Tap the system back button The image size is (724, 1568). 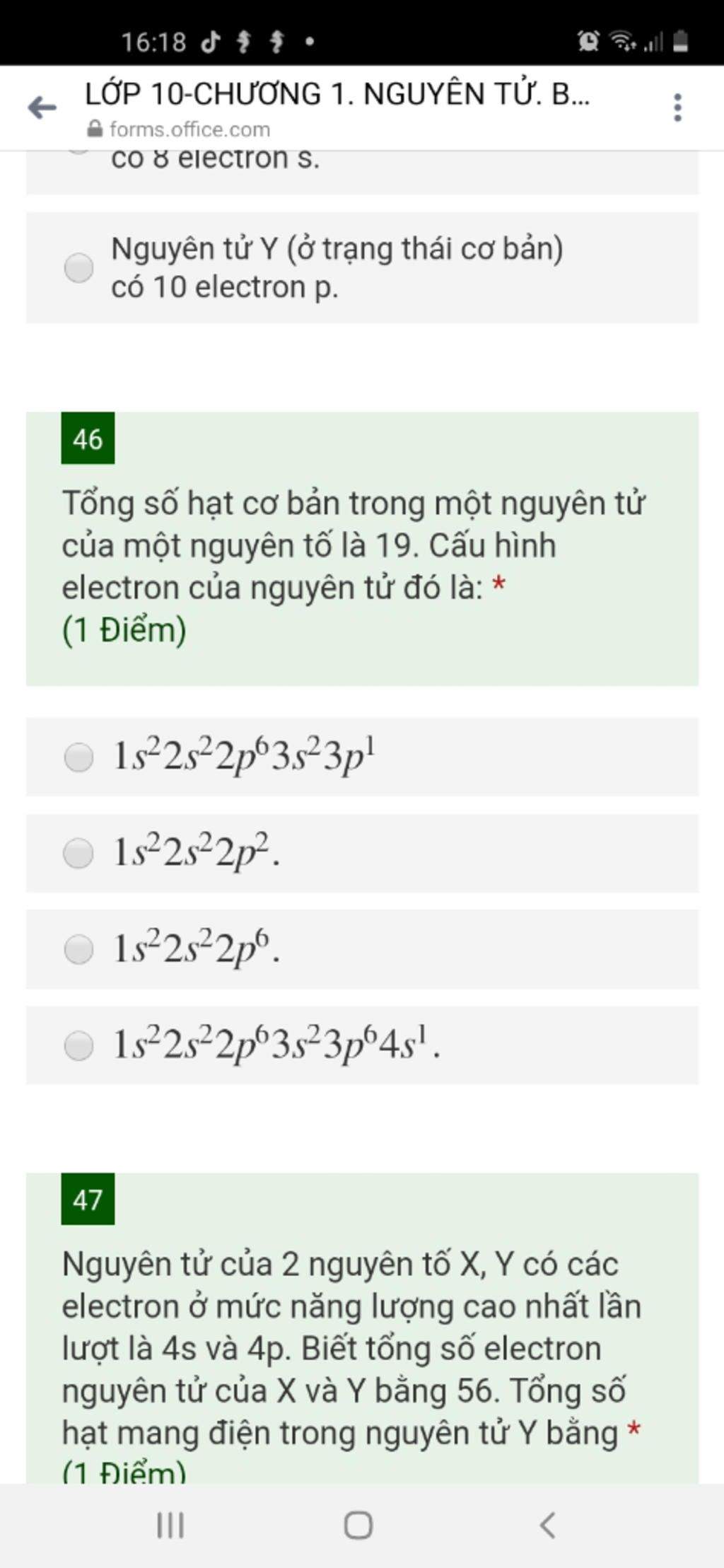[547, 1525]
